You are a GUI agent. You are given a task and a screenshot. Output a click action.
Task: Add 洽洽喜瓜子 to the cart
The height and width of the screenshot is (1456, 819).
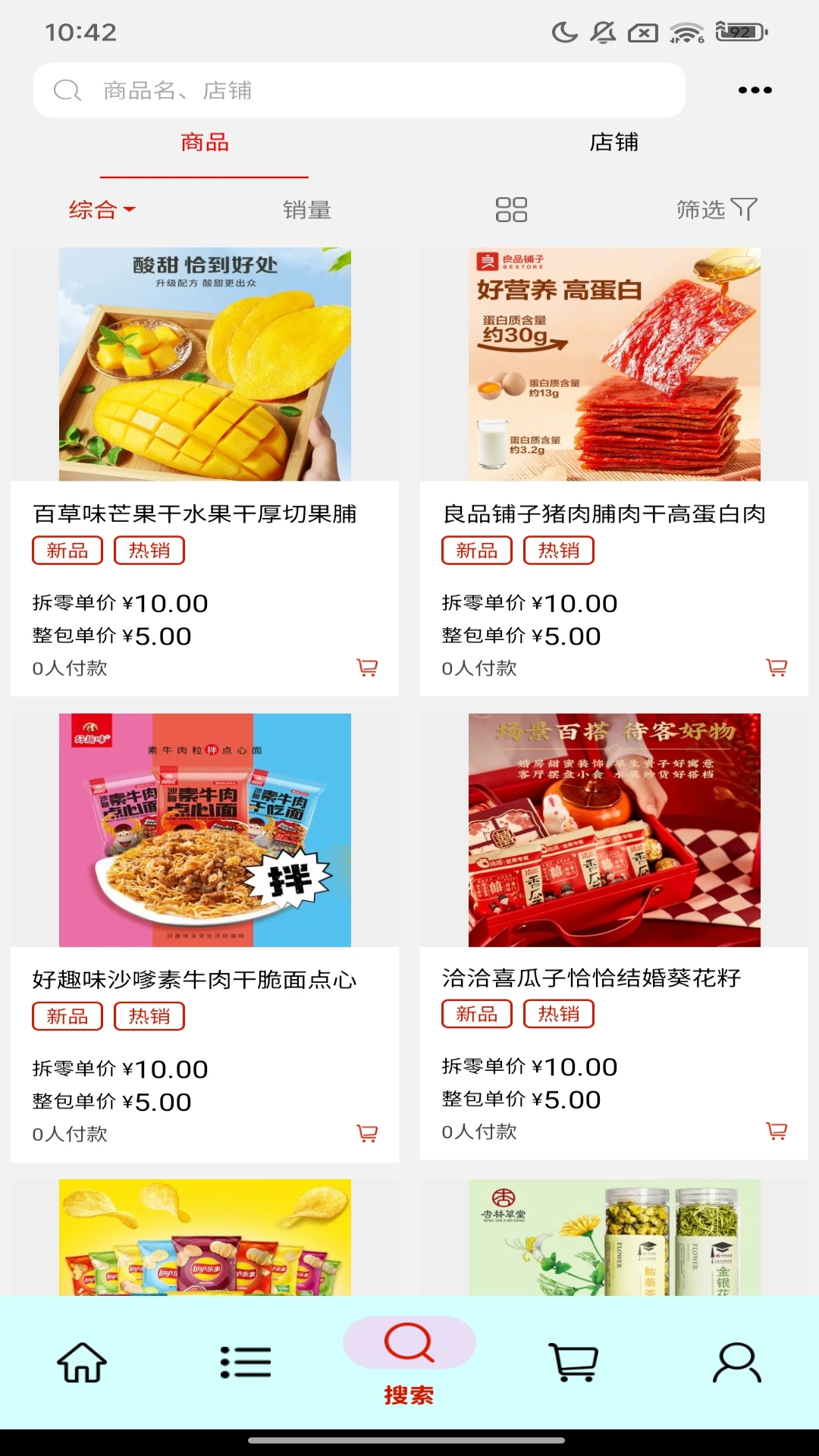[x=777, y=1131]
